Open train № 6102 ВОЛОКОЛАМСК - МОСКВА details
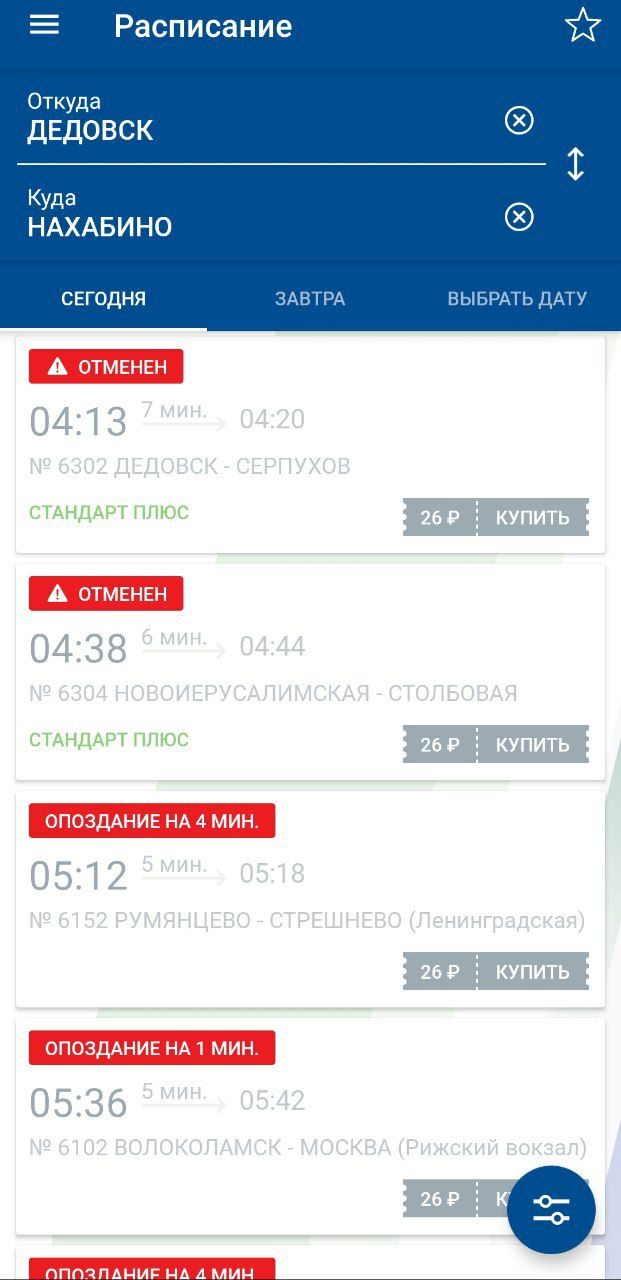The width and height of the screenshot is (621, 1280). pyautogui.click(x=310, y=1126)
